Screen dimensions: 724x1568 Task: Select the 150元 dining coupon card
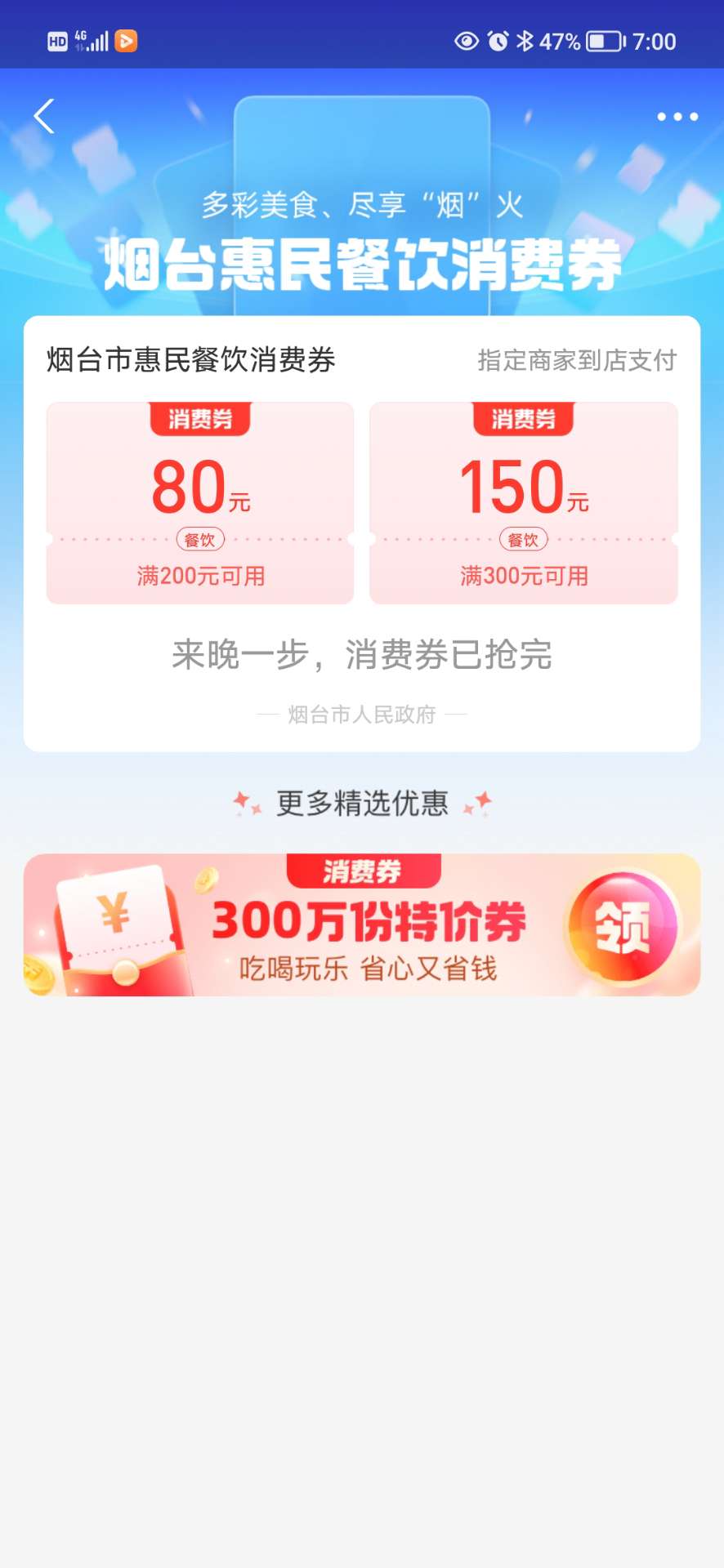pos(523,502)
